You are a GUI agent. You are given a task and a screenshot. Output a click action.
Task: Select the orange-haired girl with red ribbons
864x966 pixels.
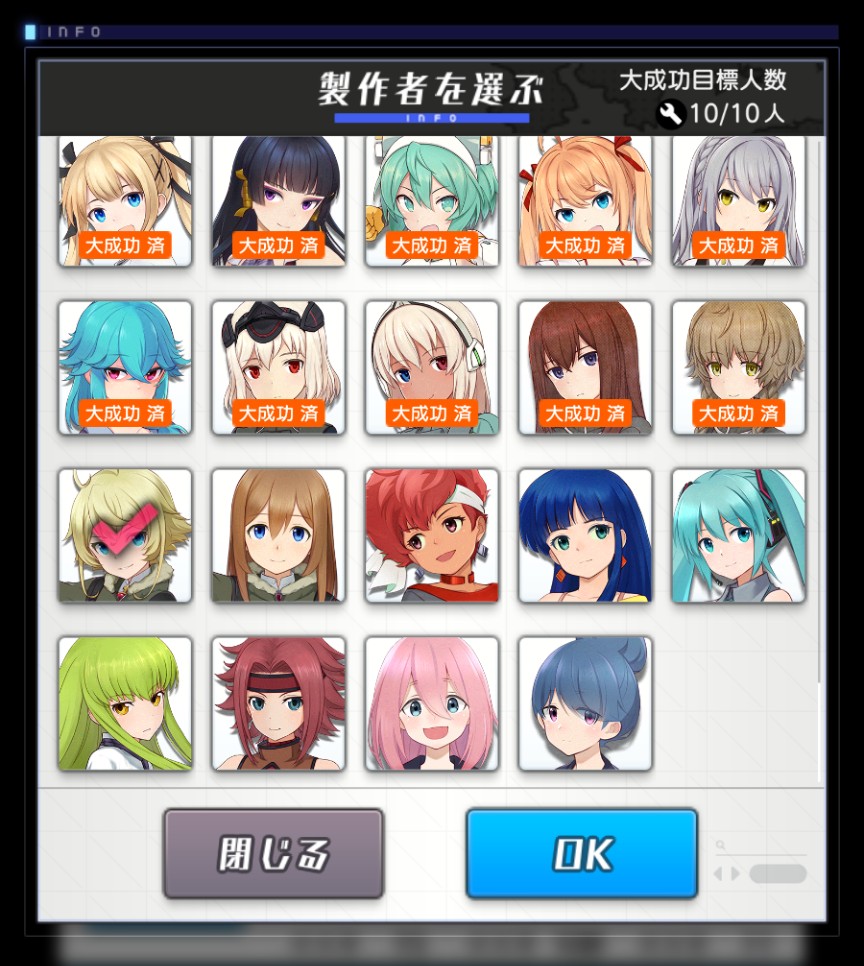(585, 200)
